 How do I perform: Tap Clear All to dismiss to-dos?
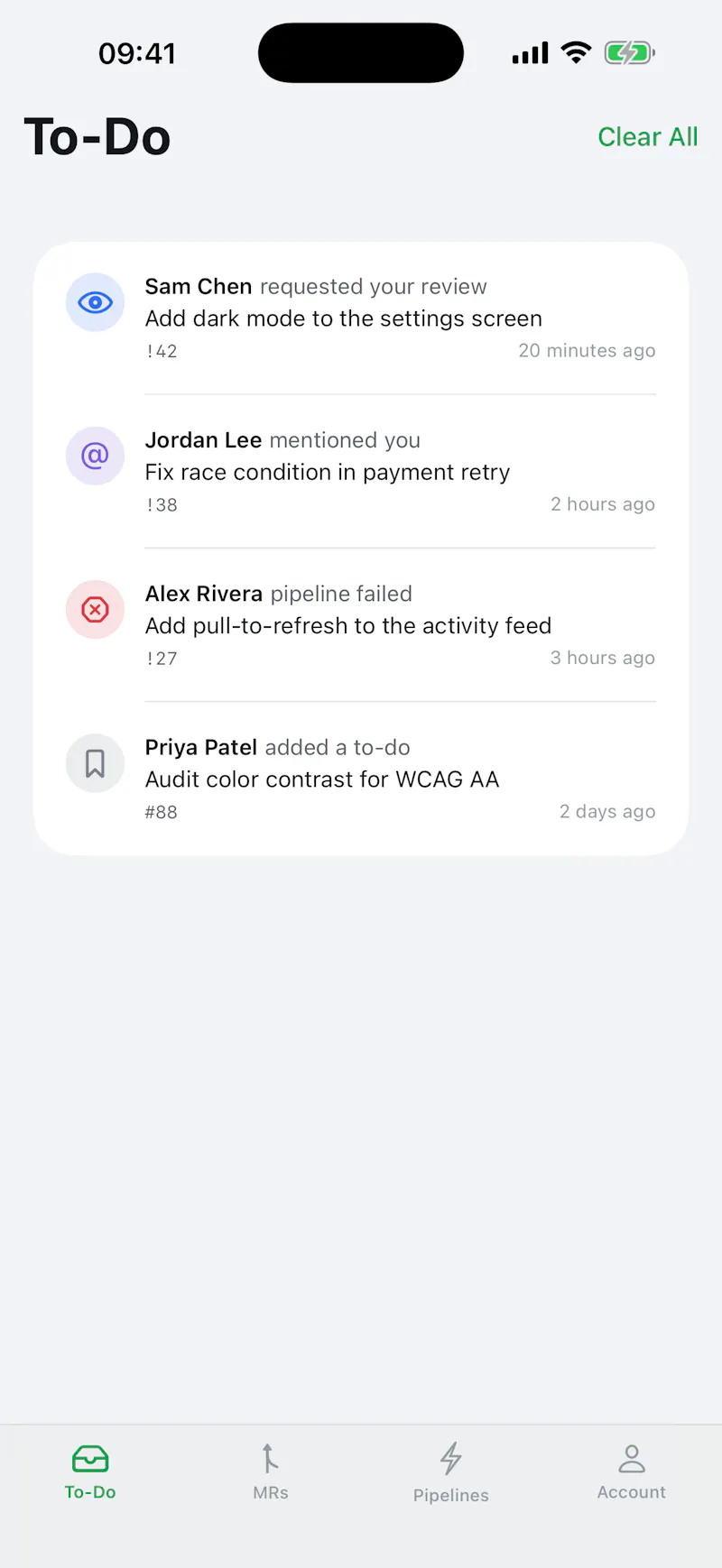click(x=647, y=137)
